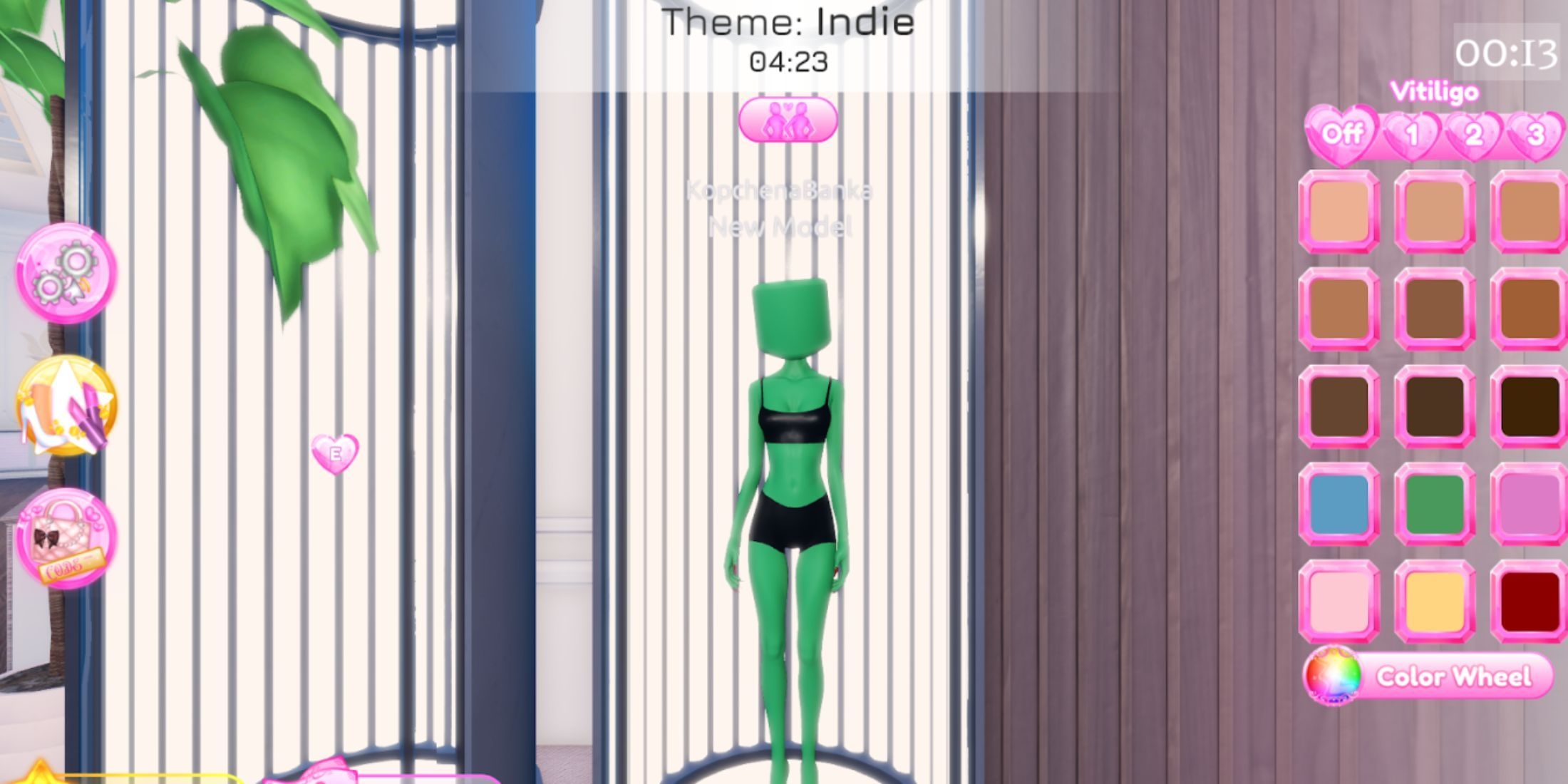Open the Color Wheel
The image size is (1568, 784).
point(1429,676)
